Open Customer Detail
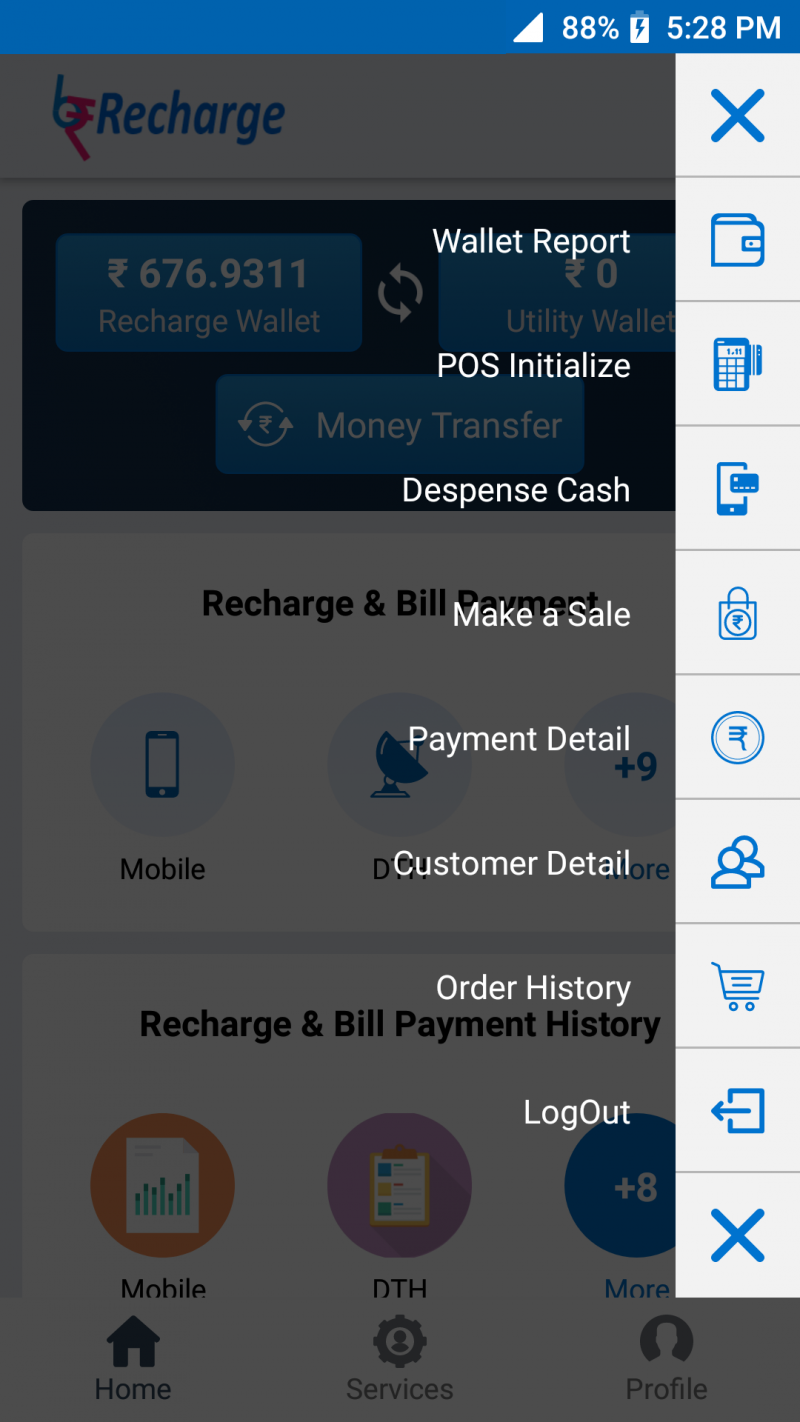The width and height of the screenshot is (800, 1422). [737, 862]
